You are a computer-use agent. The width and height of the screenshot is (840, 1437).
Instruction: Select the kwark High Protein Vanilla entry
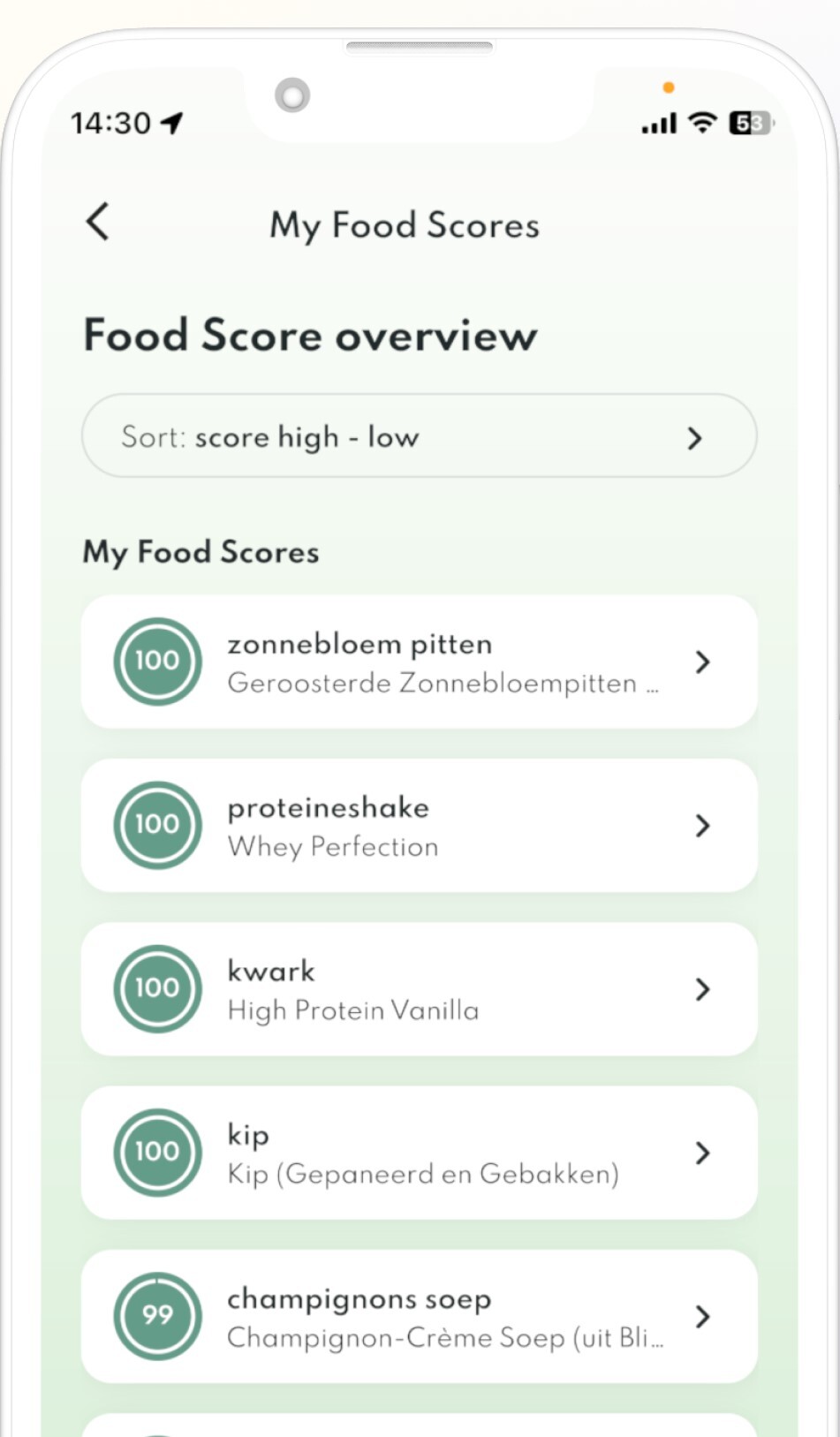(x=419, y=989)
